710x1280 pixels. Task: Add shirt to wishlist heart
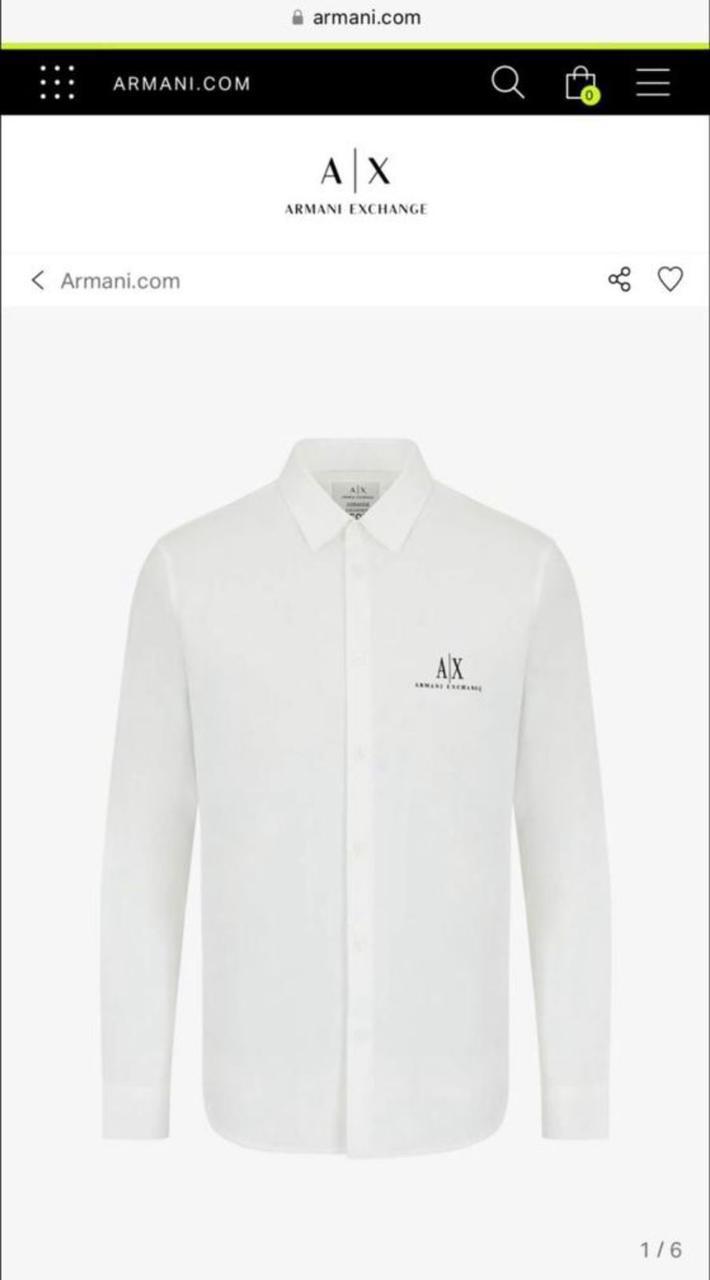tap(670, 279)
